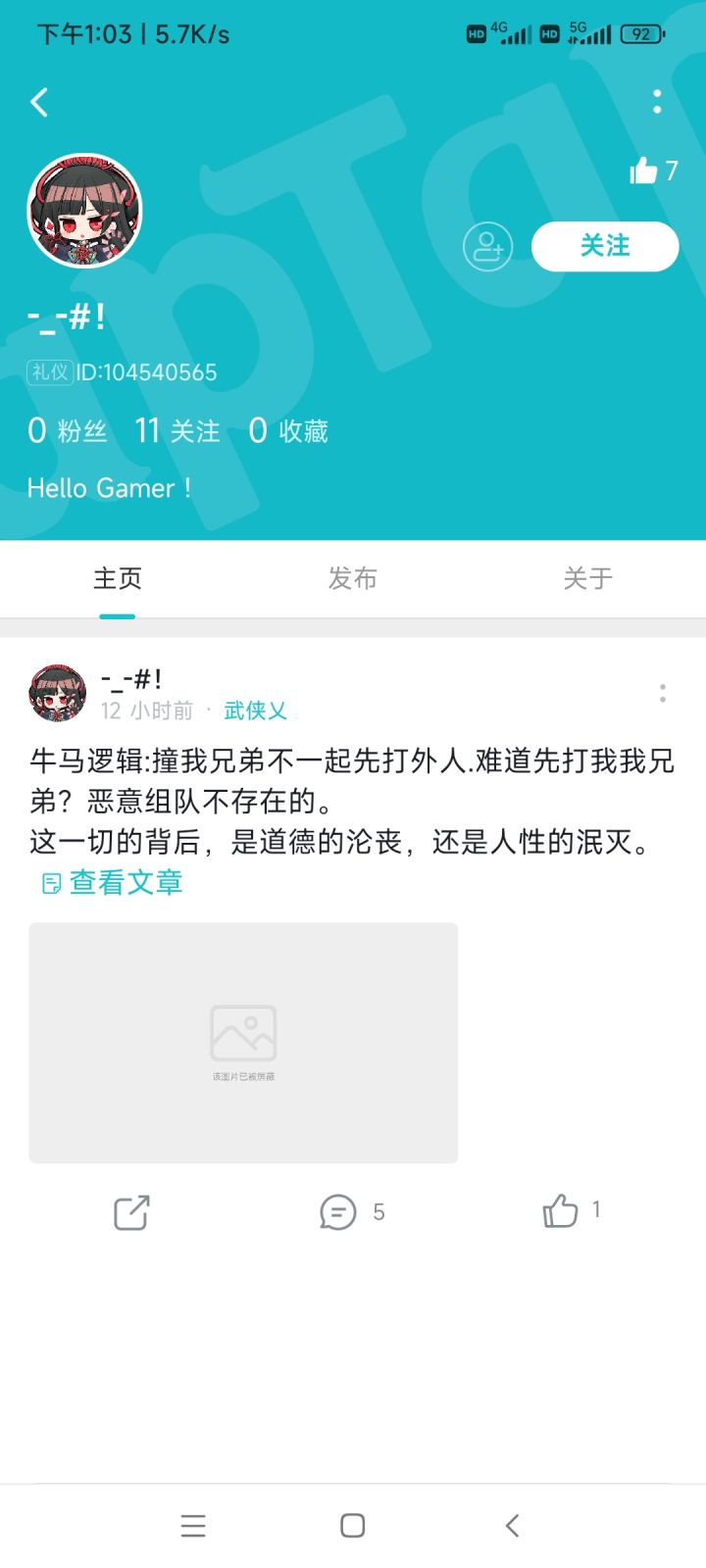
Task: Tap the post author's small avatar
Action: click(x=56, y=692)
